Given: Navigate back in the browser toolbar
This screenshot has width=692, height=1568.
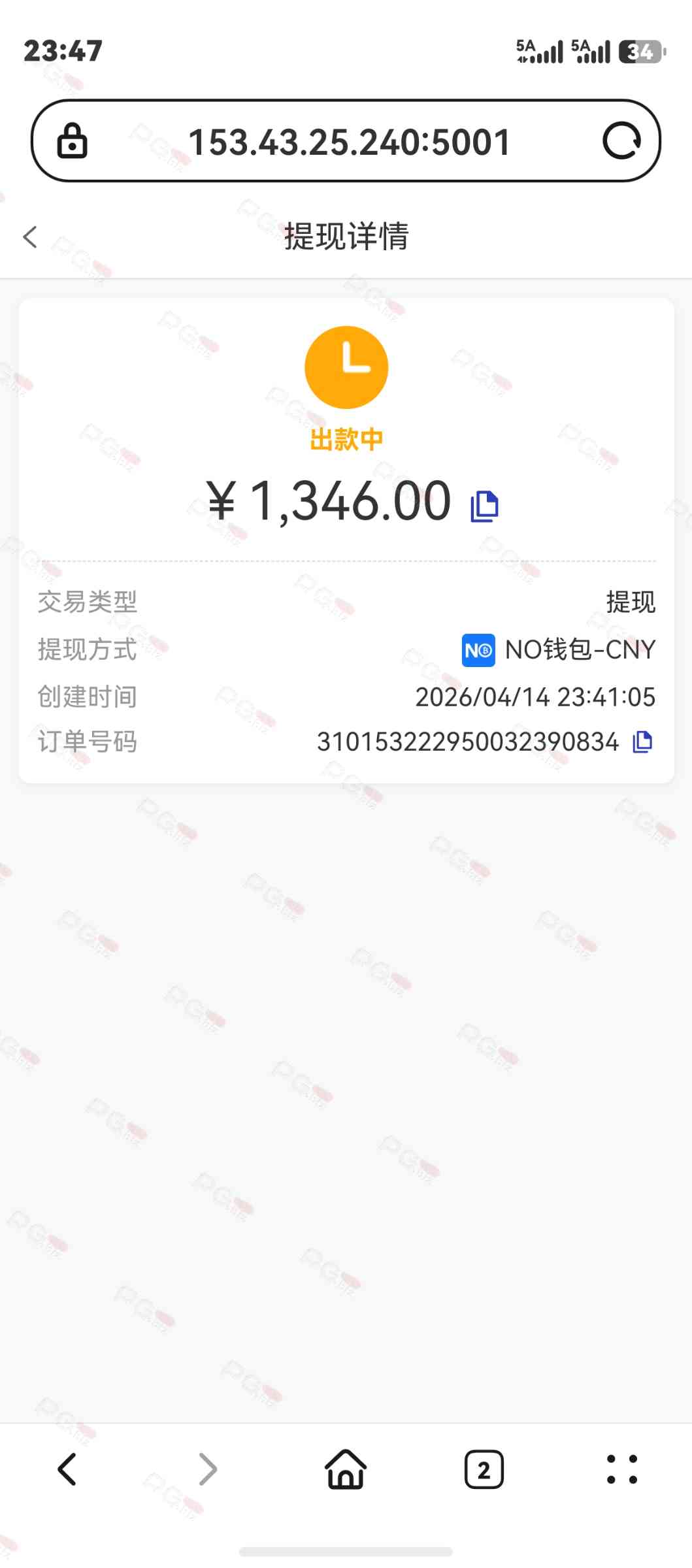Looking at the screenshot, I should pyautogui.click(x=67, y=1469).
